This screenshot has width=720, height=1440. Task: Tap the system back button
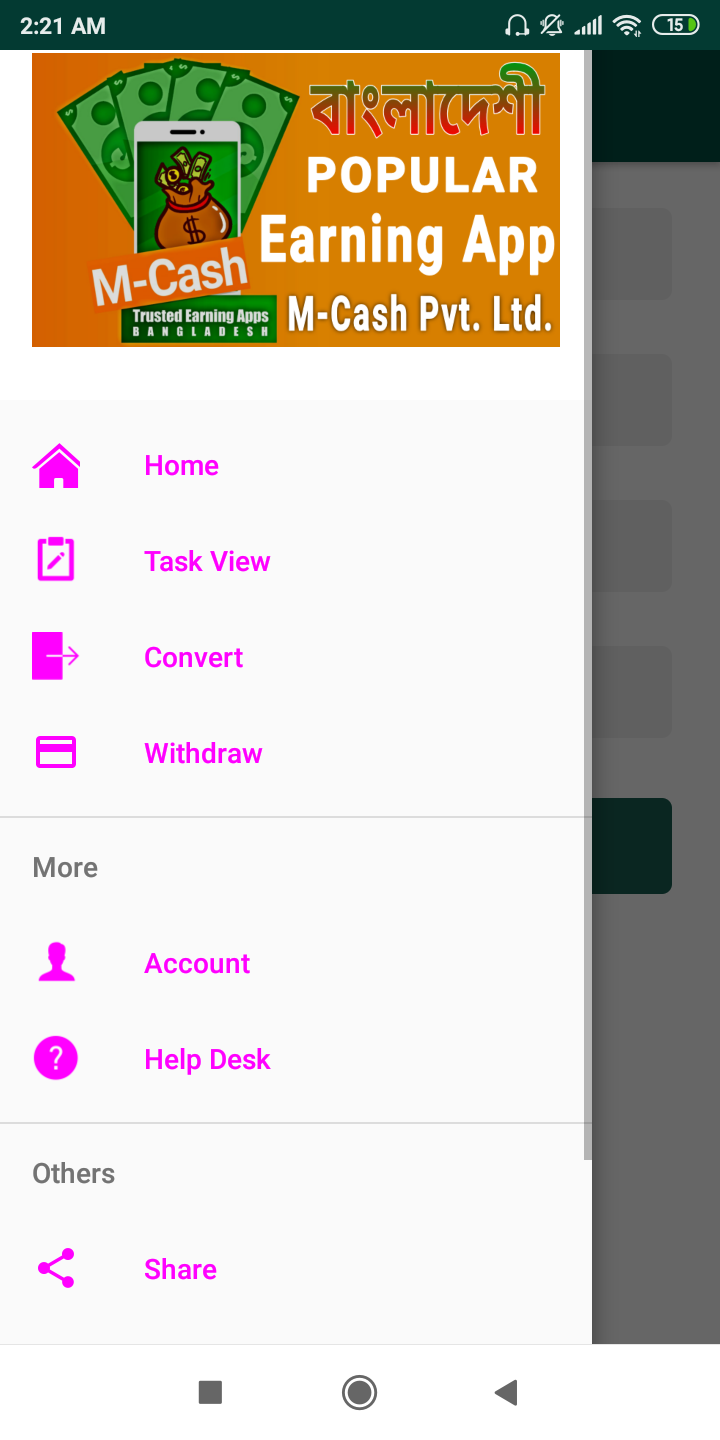pyautogui.click(x=506, y=1392)
